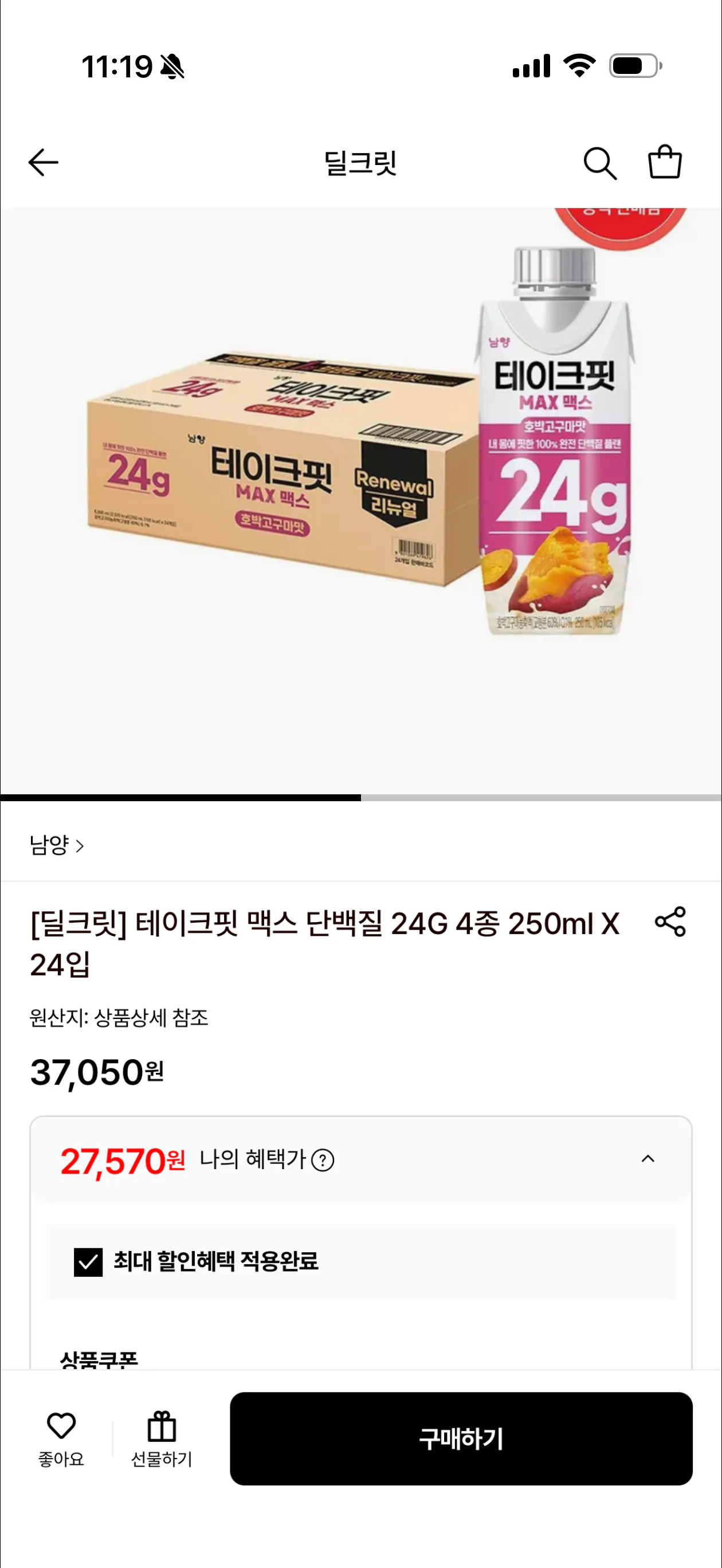Open the 나의 혜택가 help question mark

coord(323,1159)
